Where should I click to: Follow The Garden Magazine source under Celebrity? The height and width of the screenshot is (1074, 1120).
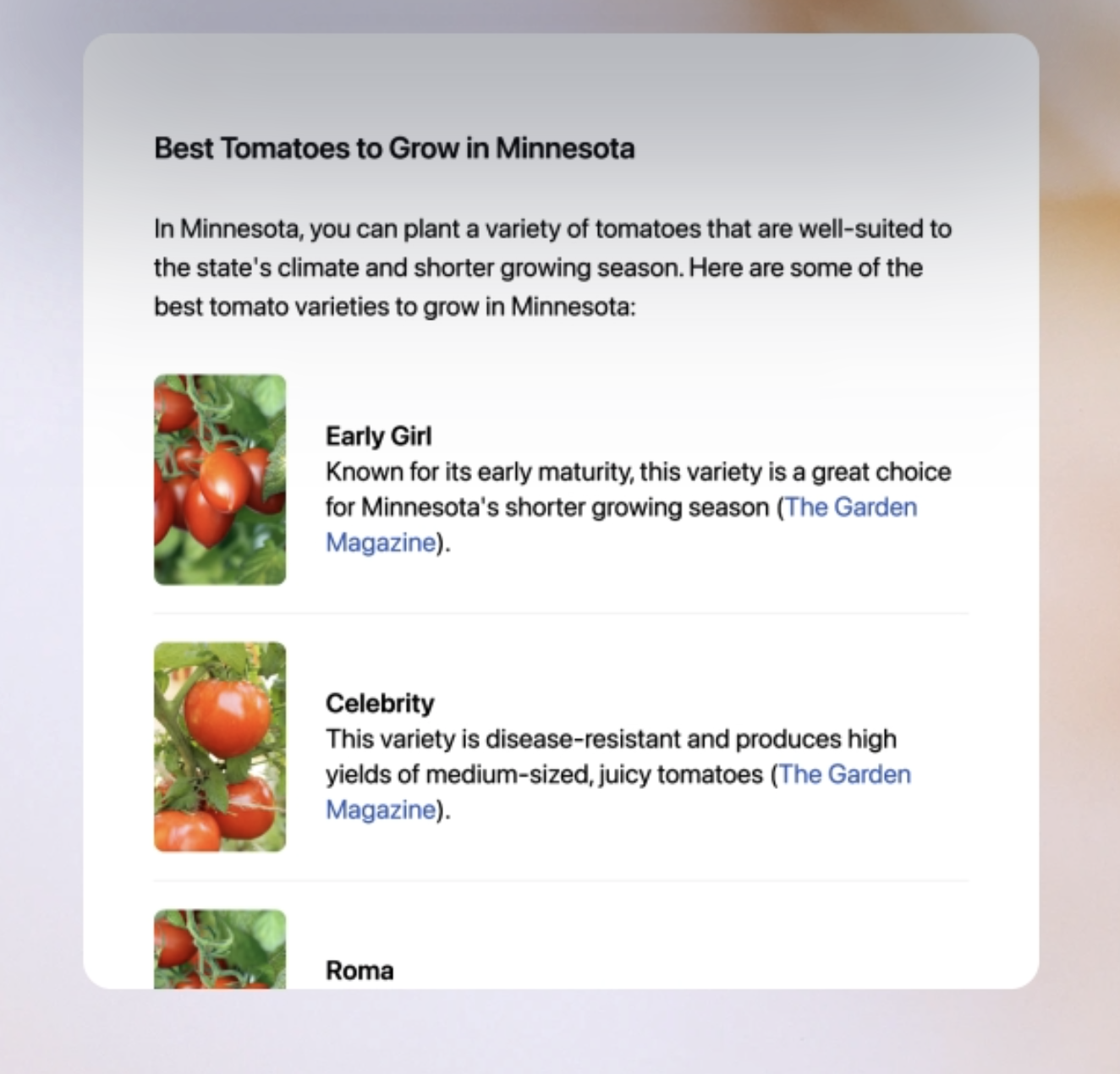point(844,775)
